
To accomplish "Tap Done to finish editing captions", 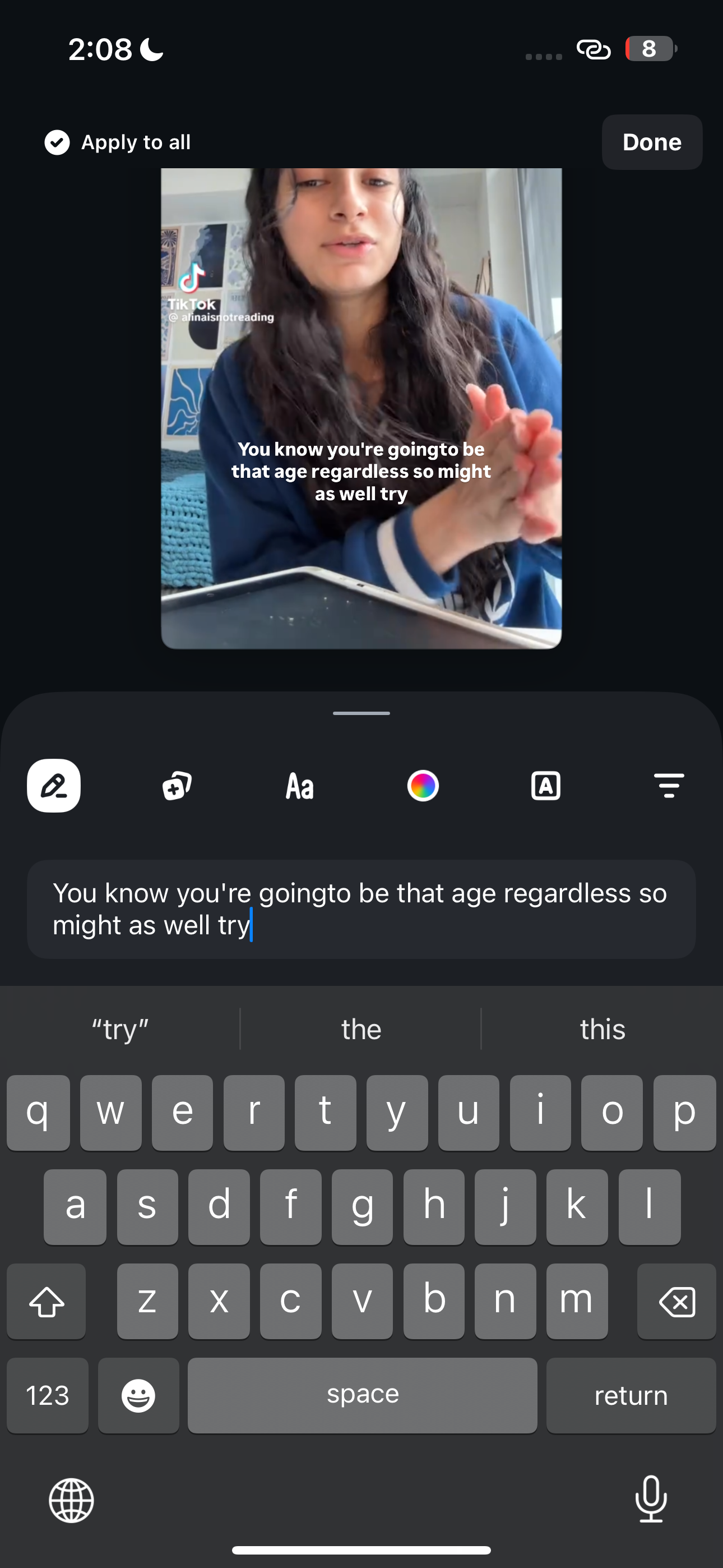I will [651, 142].
